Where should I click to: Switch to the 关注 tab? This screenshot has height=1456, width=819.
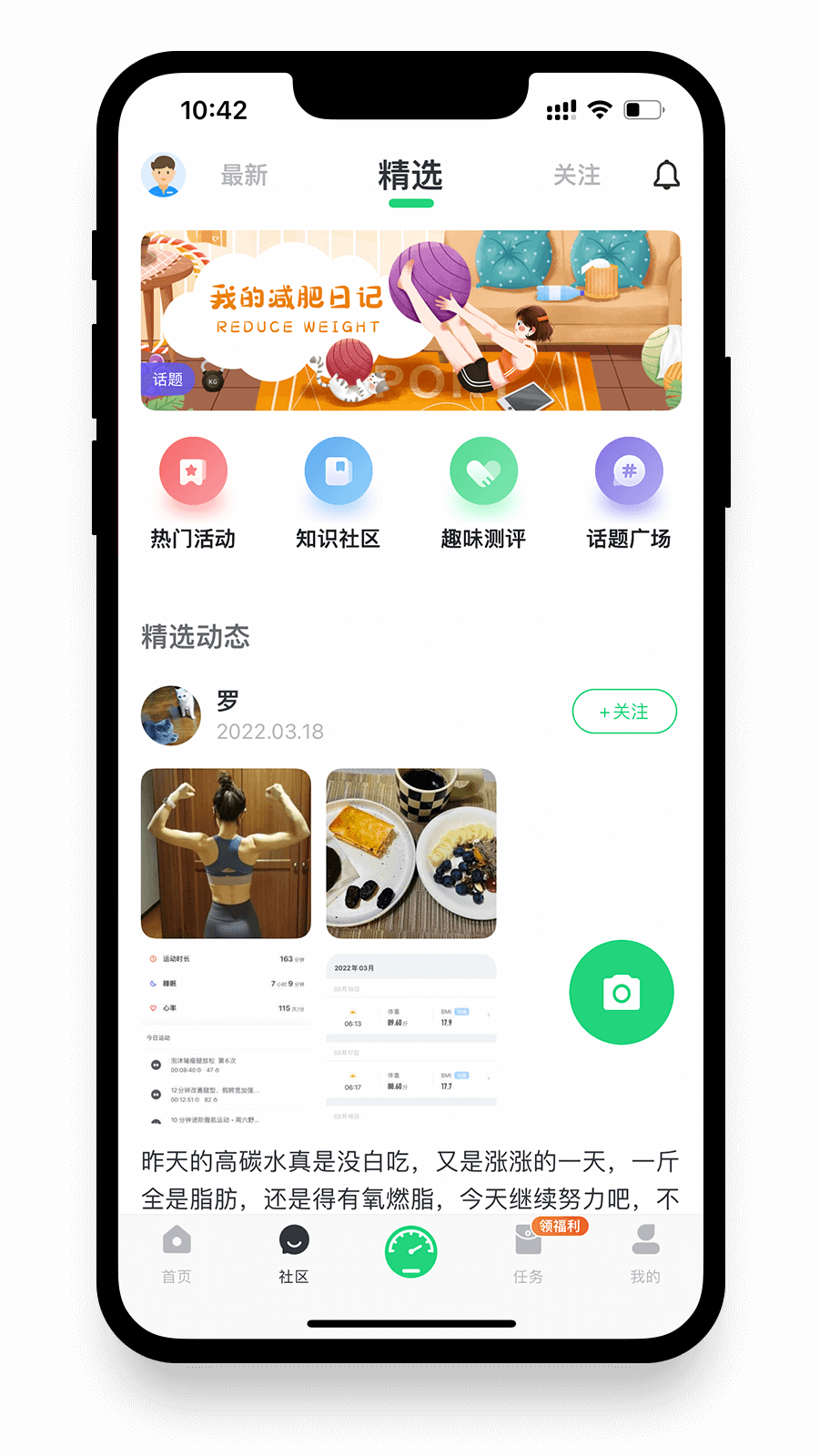(577, 175)
